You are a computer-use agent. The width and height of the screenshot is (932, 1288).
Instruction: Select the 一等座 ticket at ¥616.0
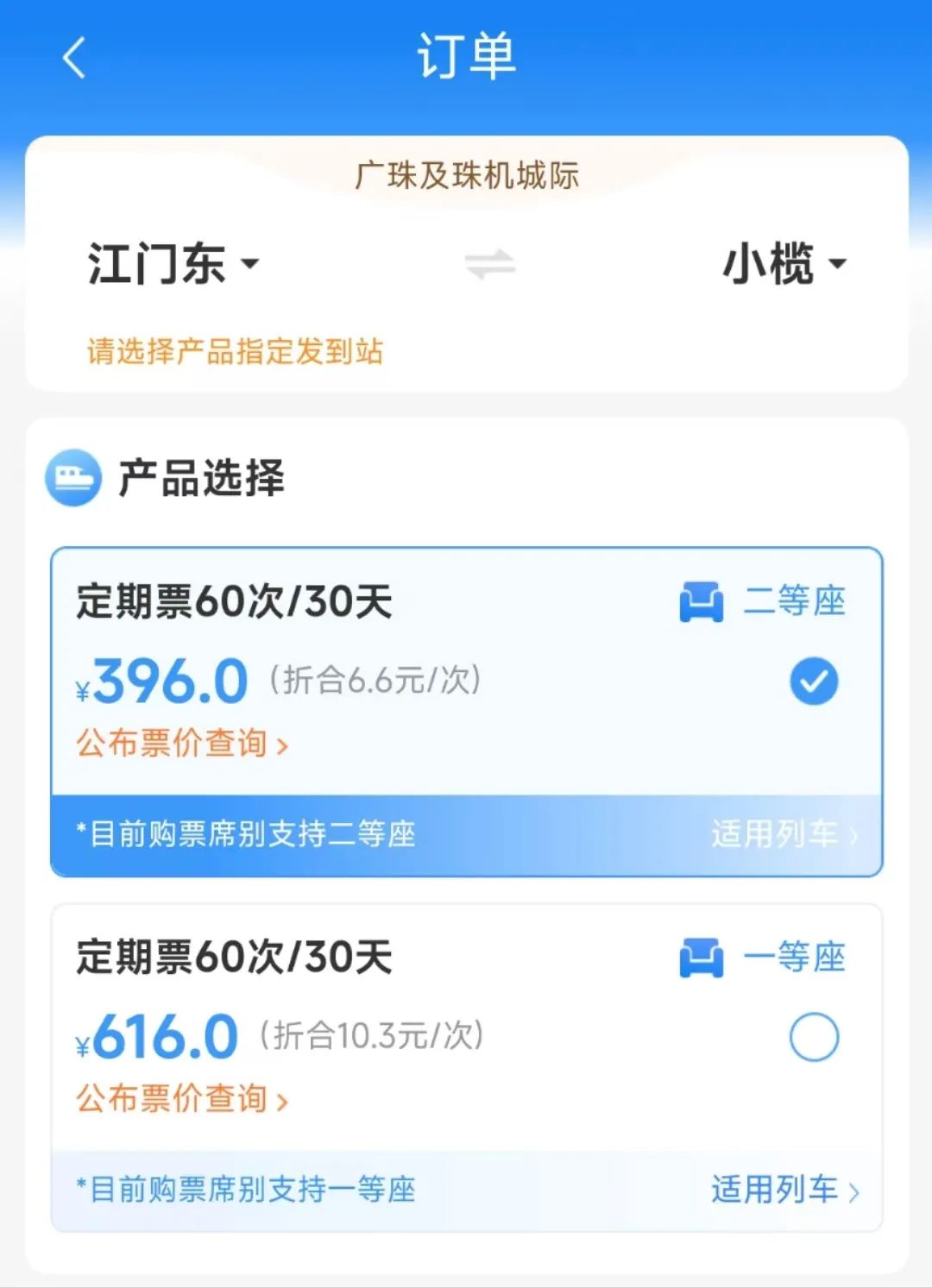pos(813,1037)
